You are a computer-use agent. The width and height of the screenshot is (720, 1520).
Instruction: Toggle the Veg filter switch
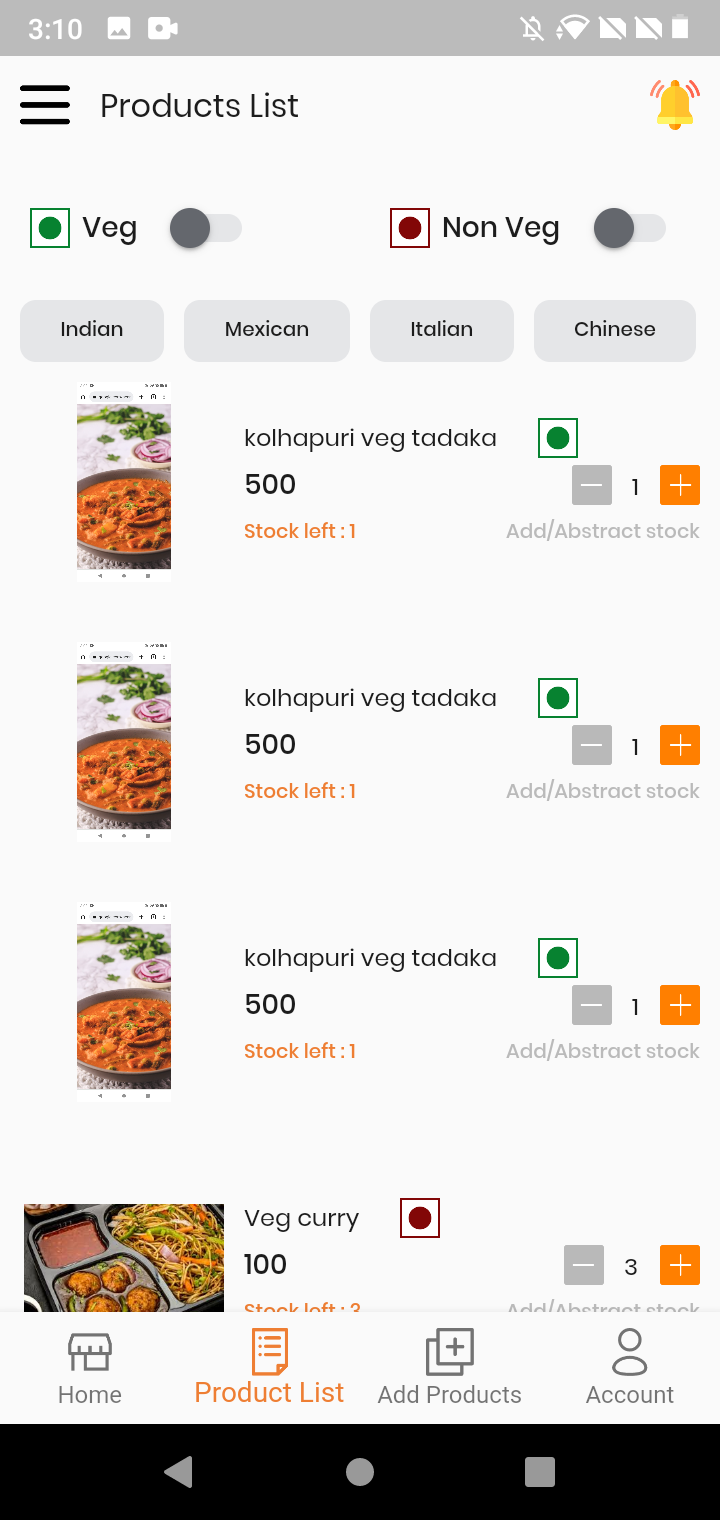click(x=205, y=228)
